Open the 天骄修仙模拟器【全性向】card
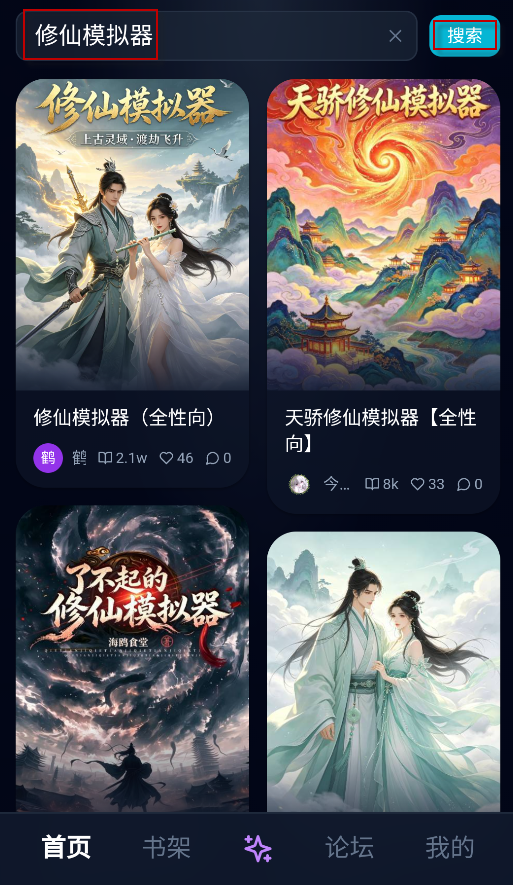 383,296
